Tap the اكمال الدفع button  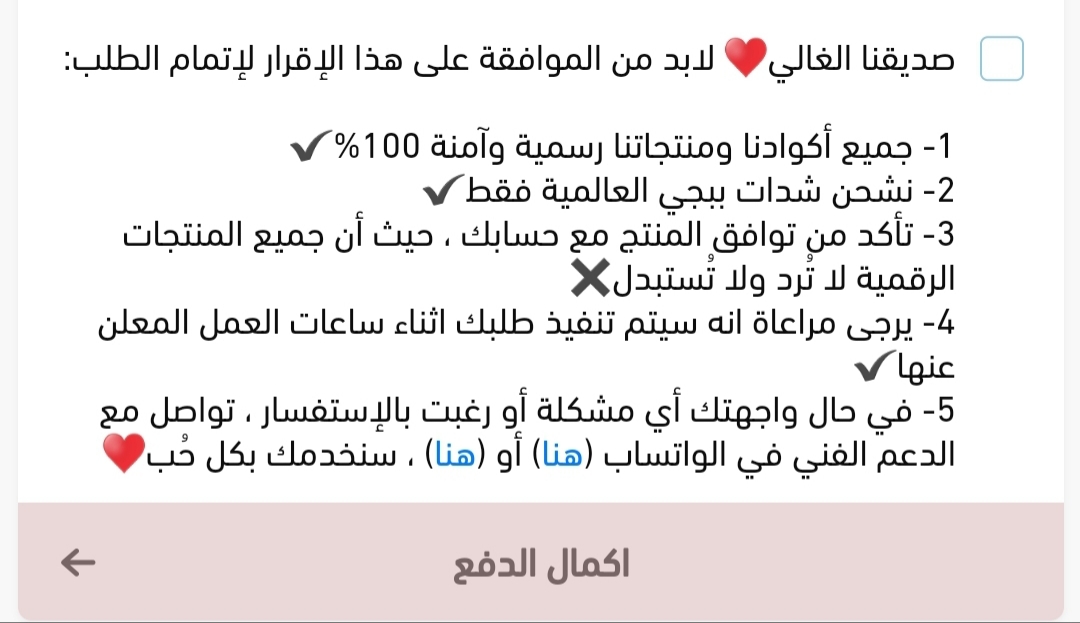(540, 563)
